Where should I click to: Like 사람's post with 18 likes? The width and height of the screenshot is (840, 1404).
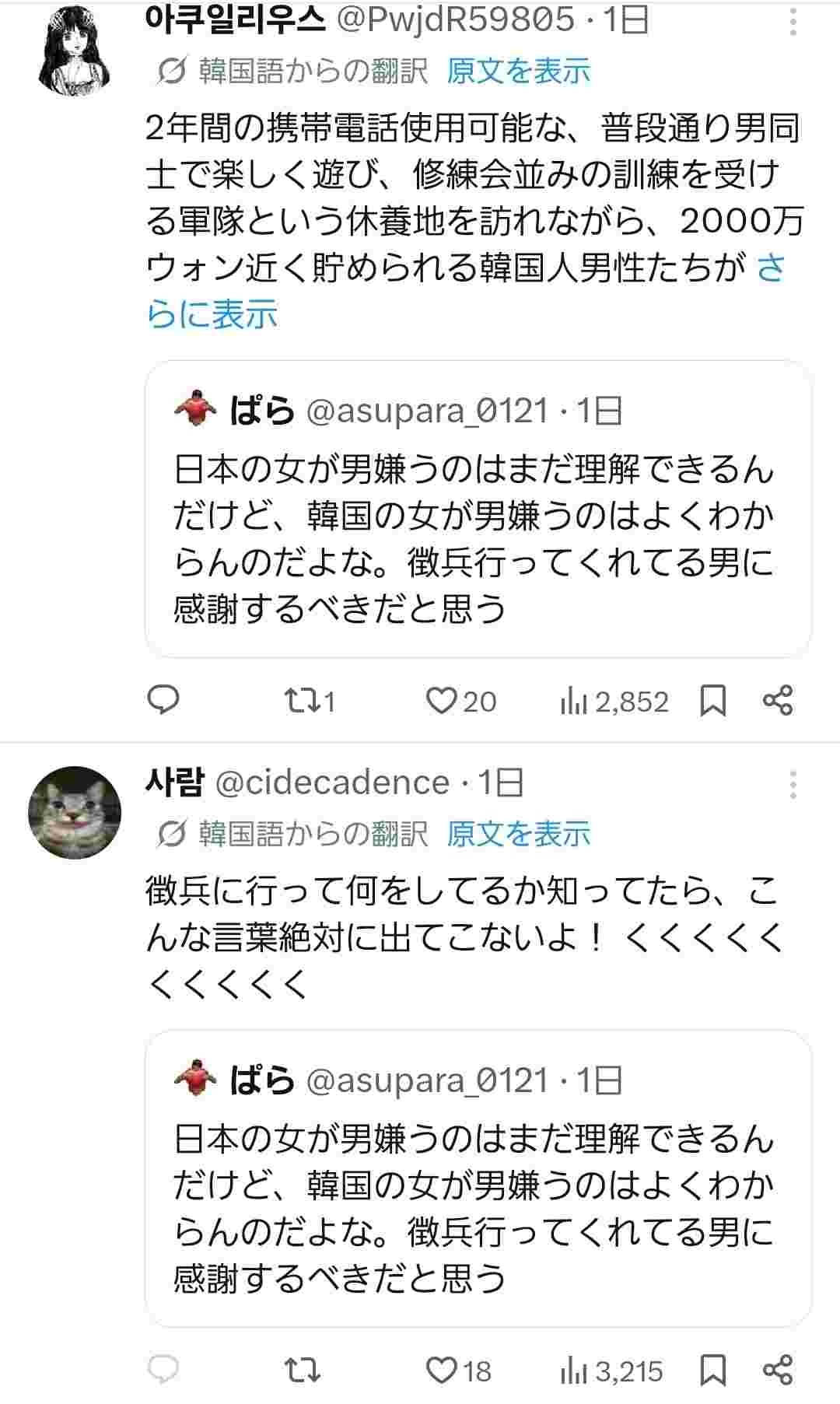442,1371
